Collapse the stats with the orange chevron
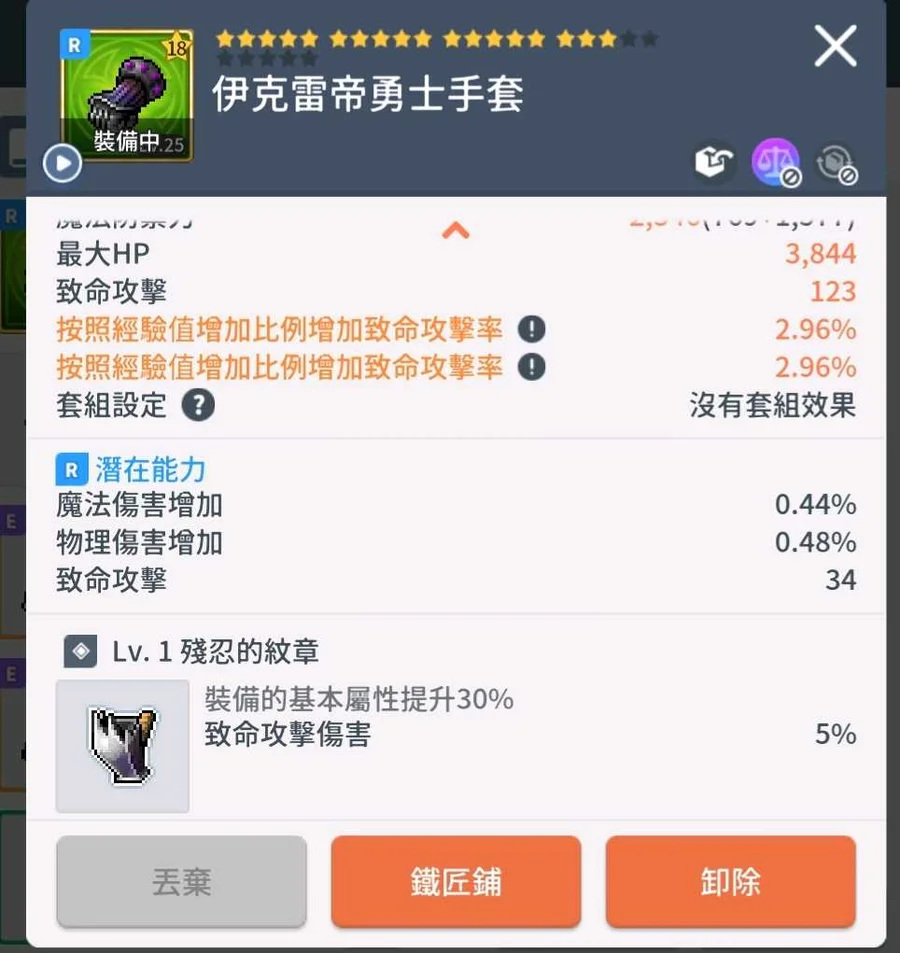Viewport: 900px width, 953px height. tap(455, 231)
